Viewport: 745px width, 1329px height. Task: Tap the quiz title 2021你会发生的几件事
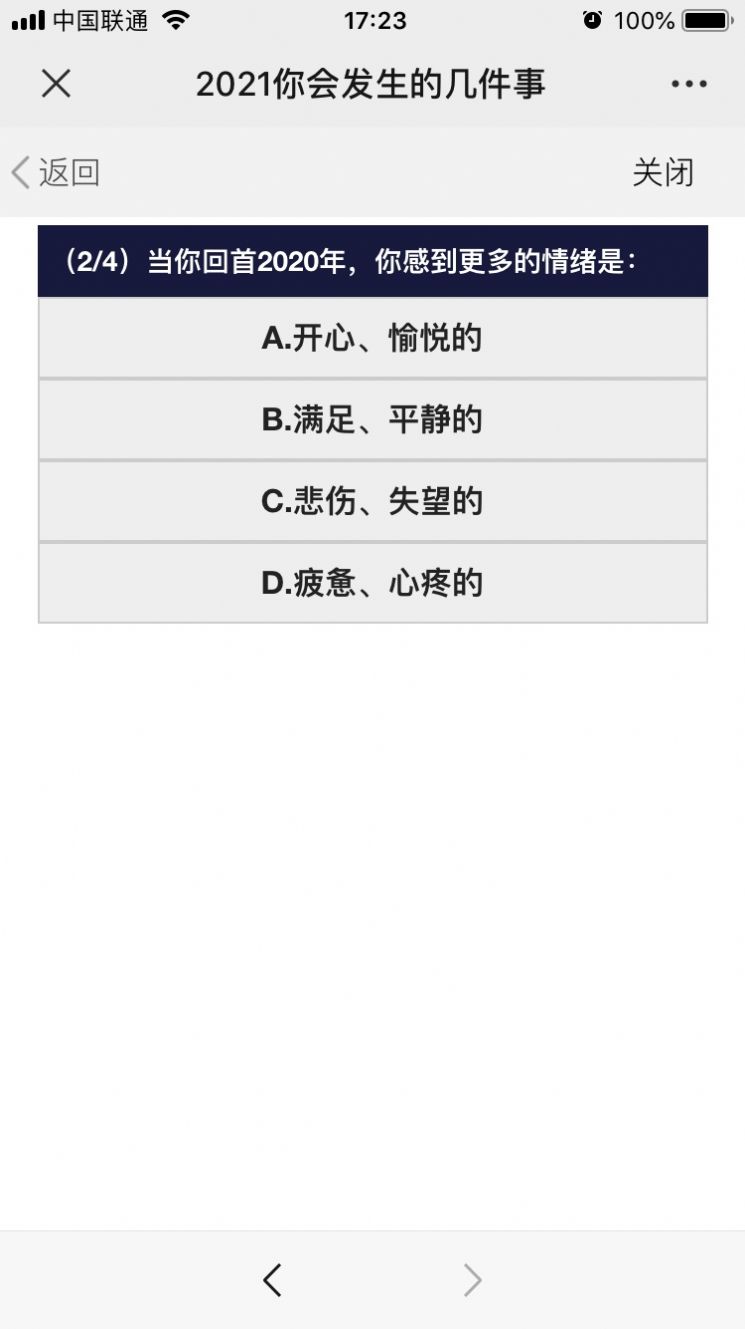click(x=372, y=84)
